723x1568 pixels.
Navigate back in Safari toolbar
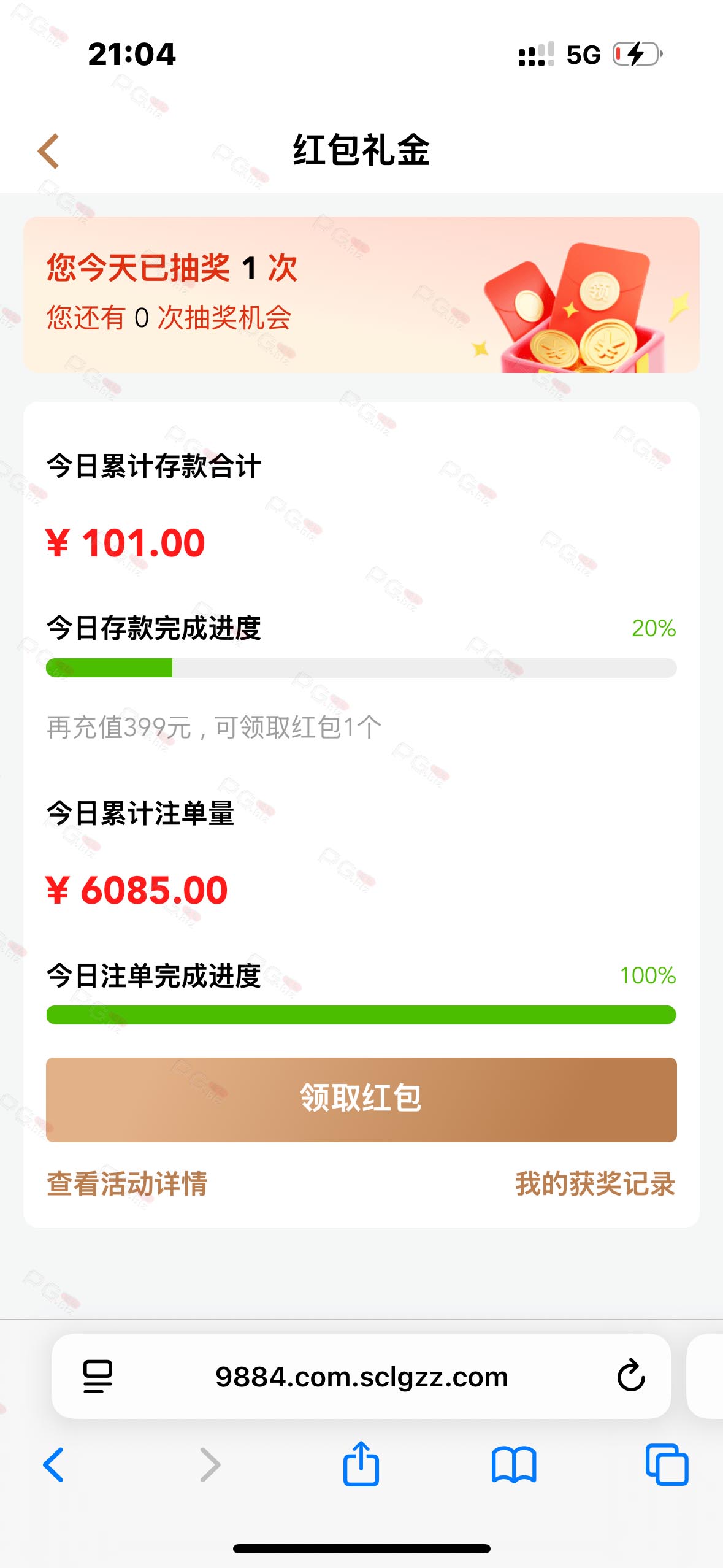tap(53, 1464)
